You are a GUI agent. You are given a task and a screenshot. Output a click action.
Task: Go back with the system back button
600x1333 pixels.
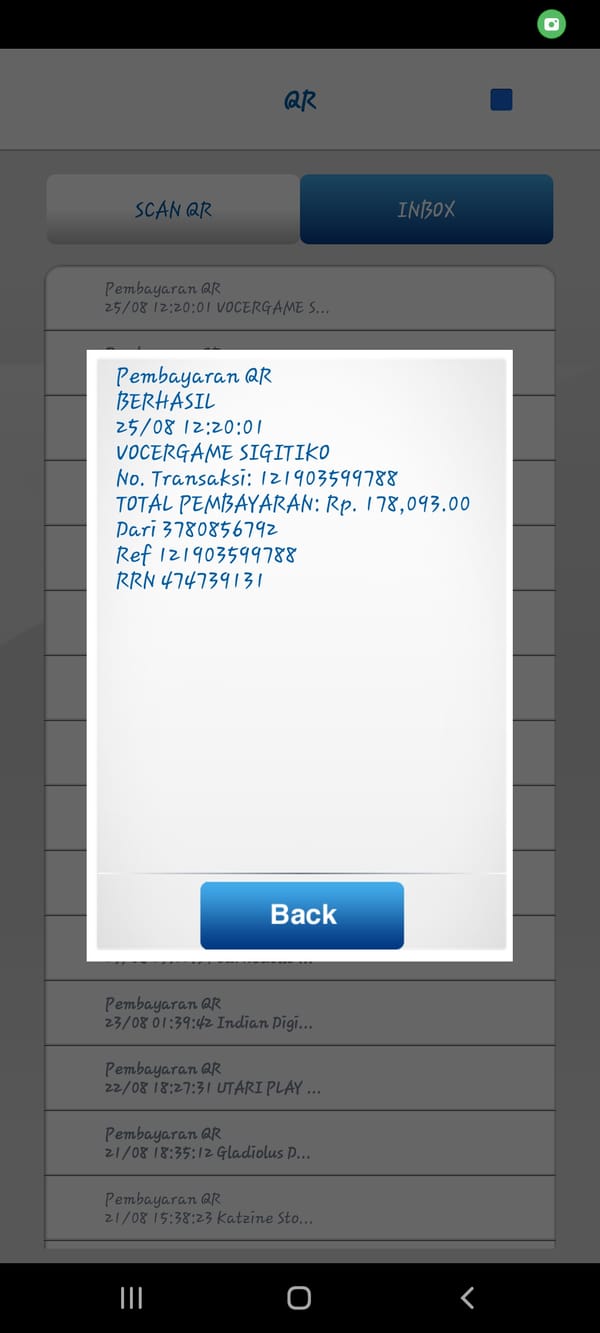467,1298
